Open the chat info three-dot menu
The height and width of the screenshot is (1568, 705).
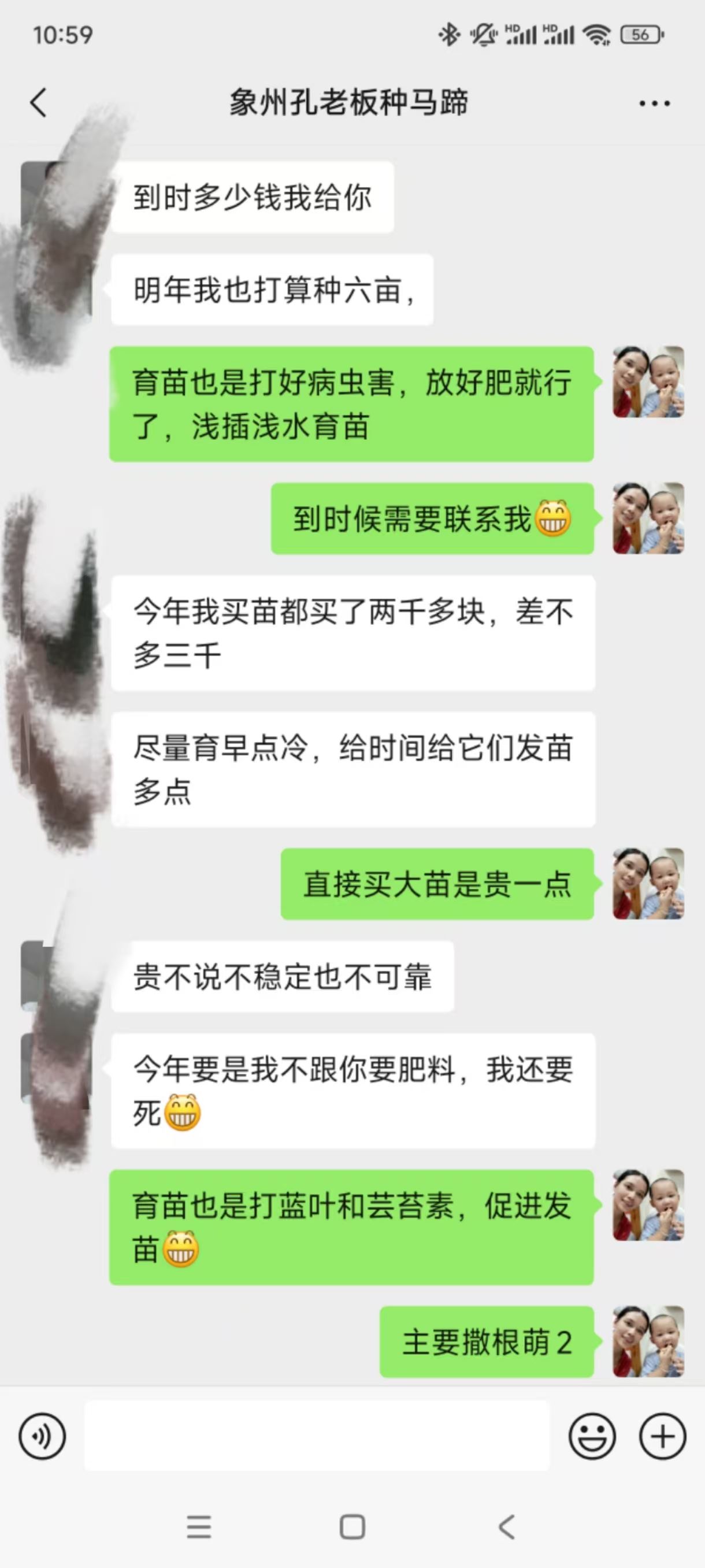pos(655,103)
